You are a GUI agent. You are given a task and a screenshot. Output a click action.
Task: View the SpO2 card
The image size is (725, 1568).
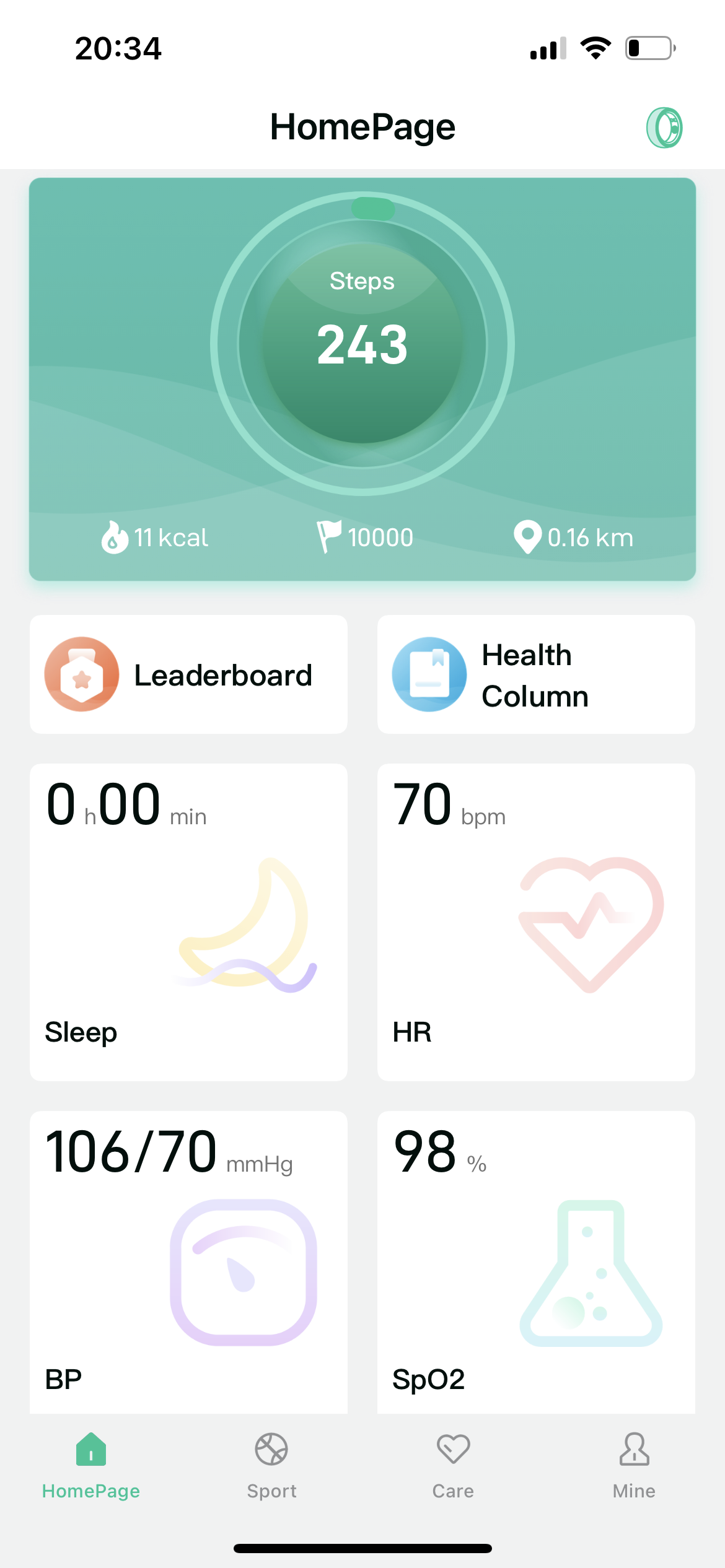536,1263
